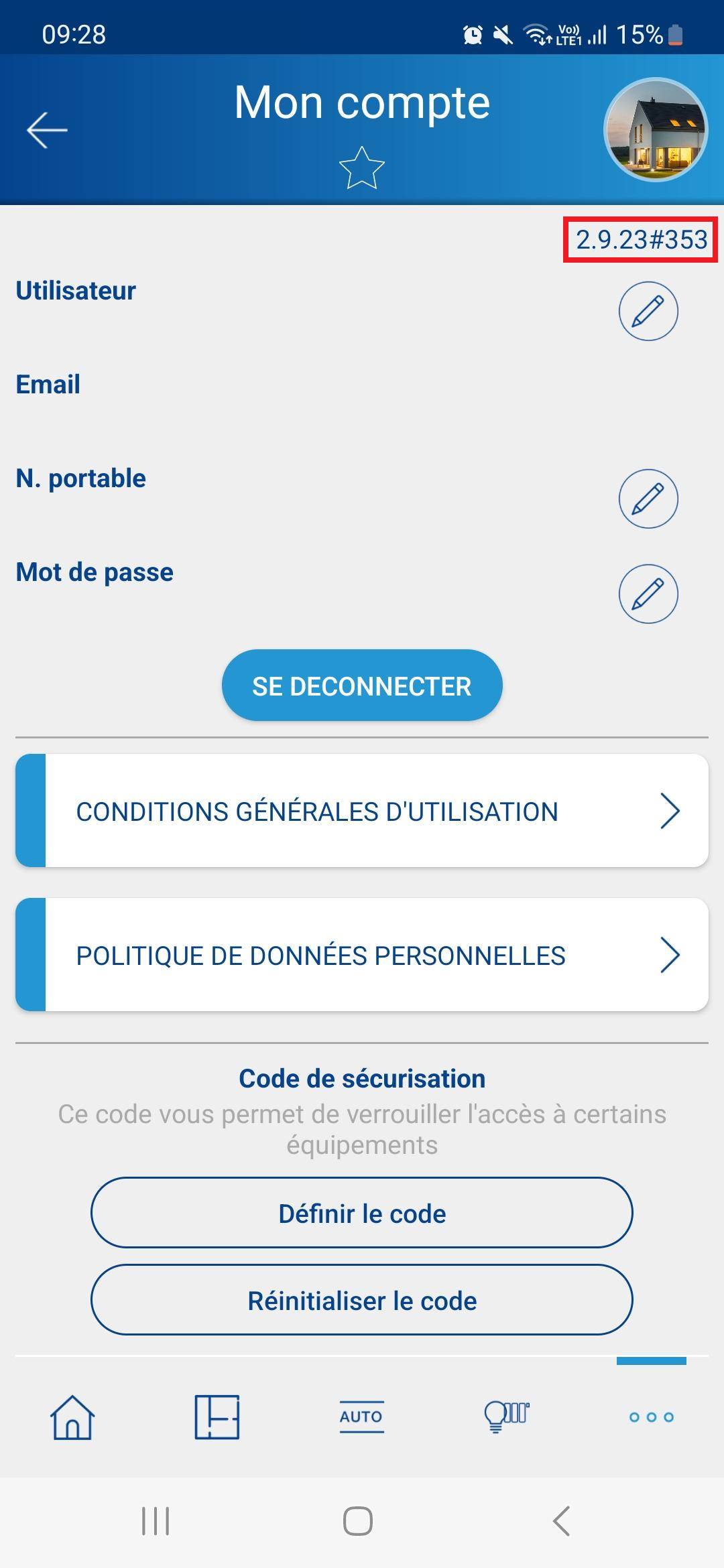Edit the Utilisateur name
The image size is (724, 1568).
648,311
